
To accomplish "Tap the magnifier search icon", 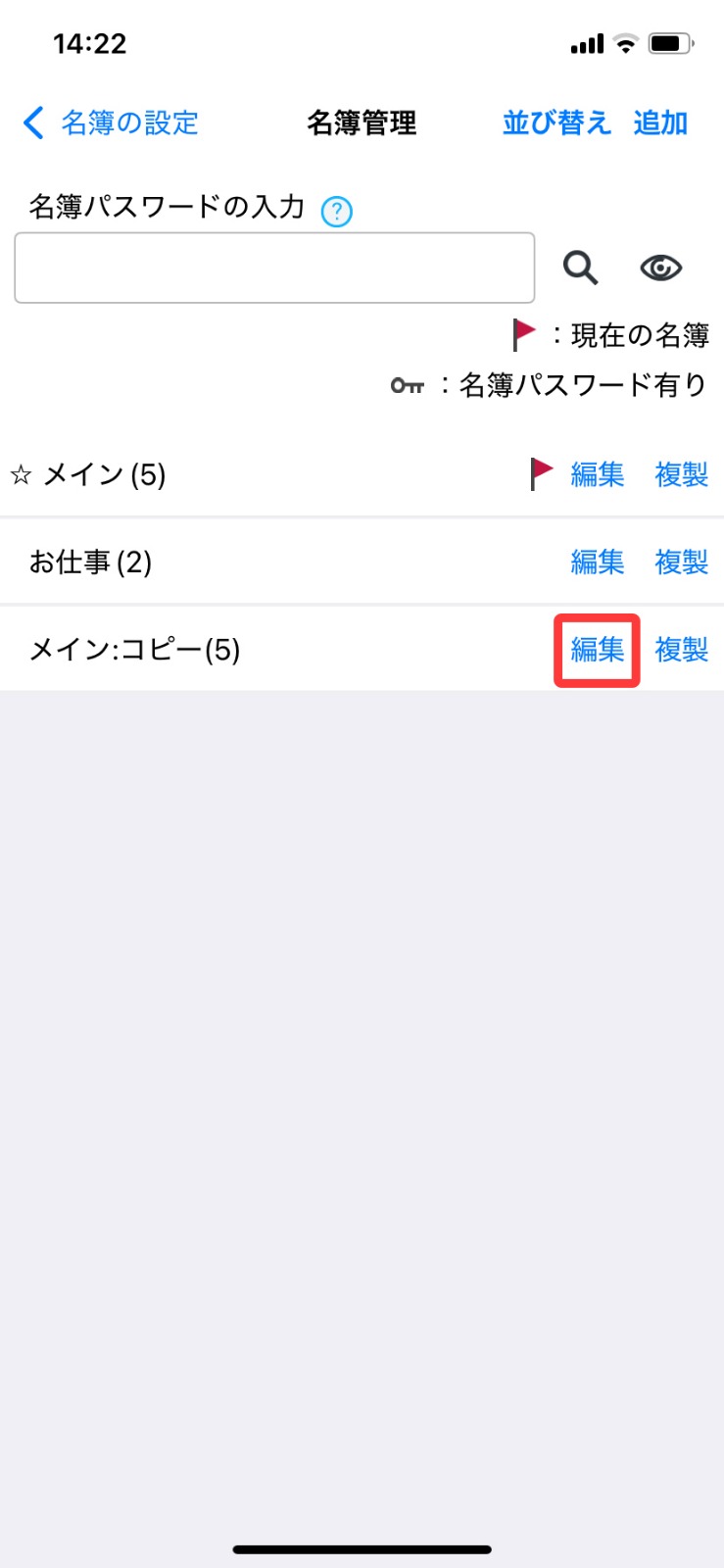I will tap(580, 268).
